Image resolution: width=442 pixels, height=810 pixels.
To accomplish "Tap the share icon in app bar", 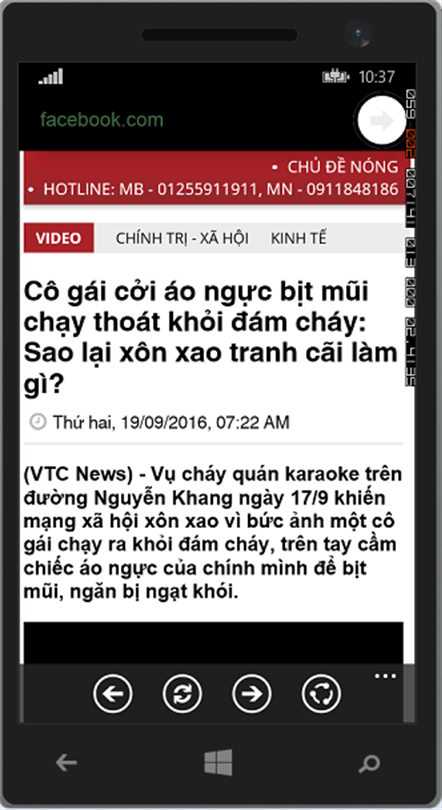I will (321, 693).
